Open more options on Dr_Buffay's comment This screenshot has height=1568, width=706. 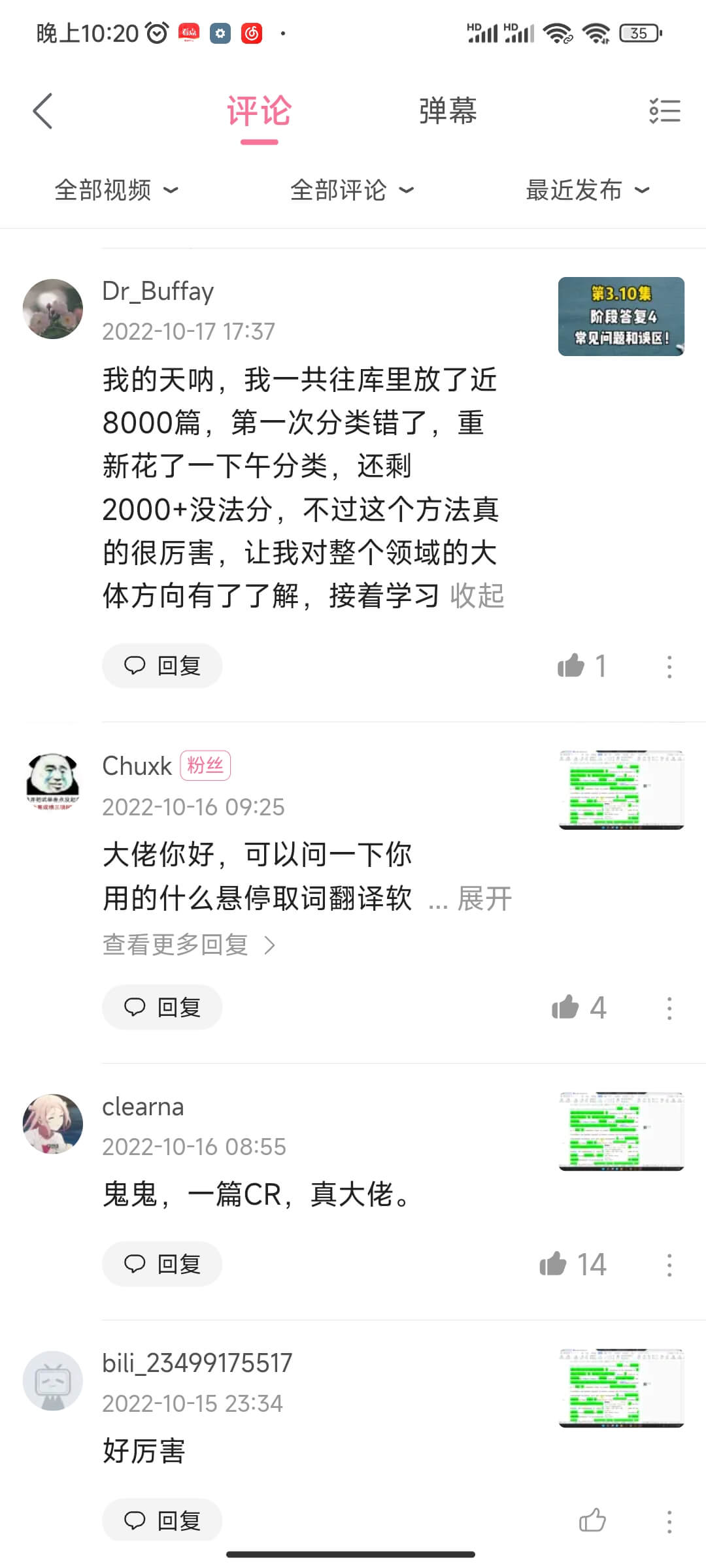point(669,667)
